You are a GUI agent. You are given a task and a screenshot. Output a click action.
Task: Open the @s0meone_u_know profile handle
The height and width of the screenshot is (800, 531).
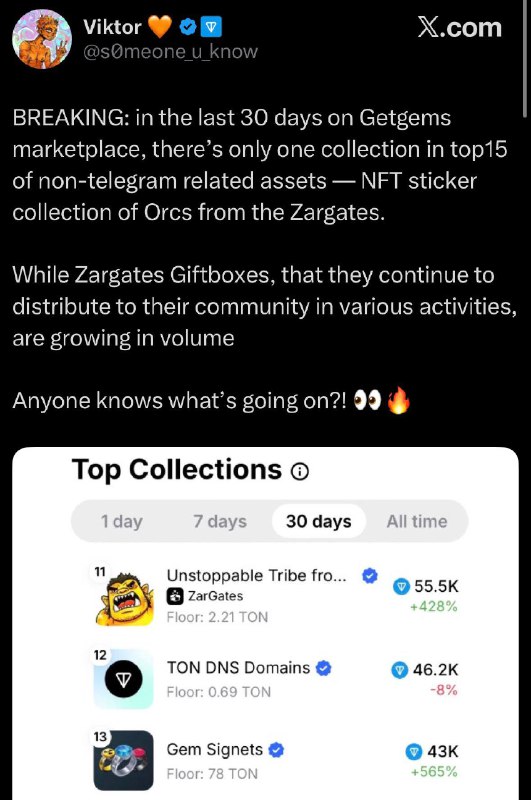[x=170, y=52]
